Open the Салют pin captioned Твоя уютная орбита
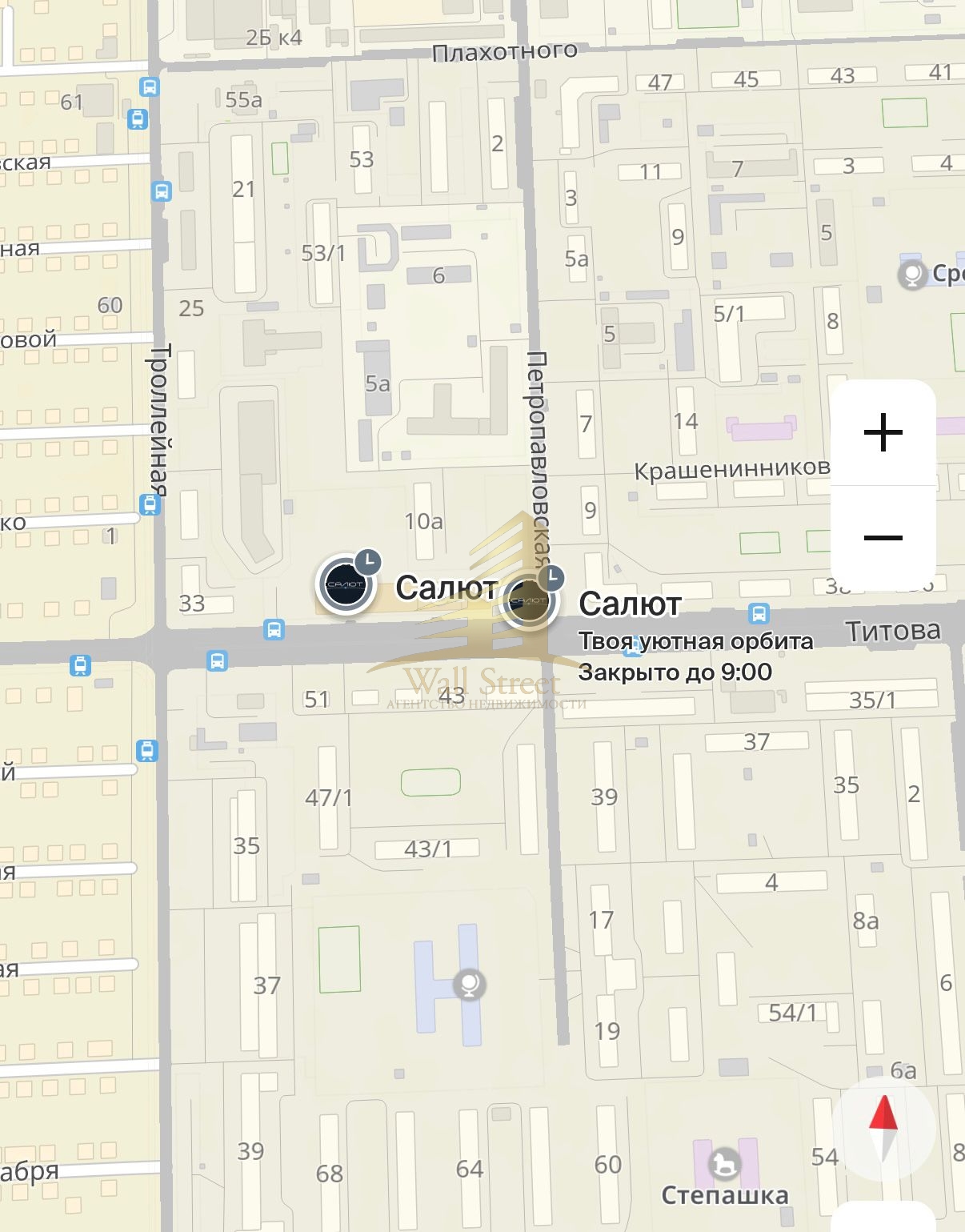Image resolution: width=965 pixels, height=1232 pixels. (x=529, y=600)
